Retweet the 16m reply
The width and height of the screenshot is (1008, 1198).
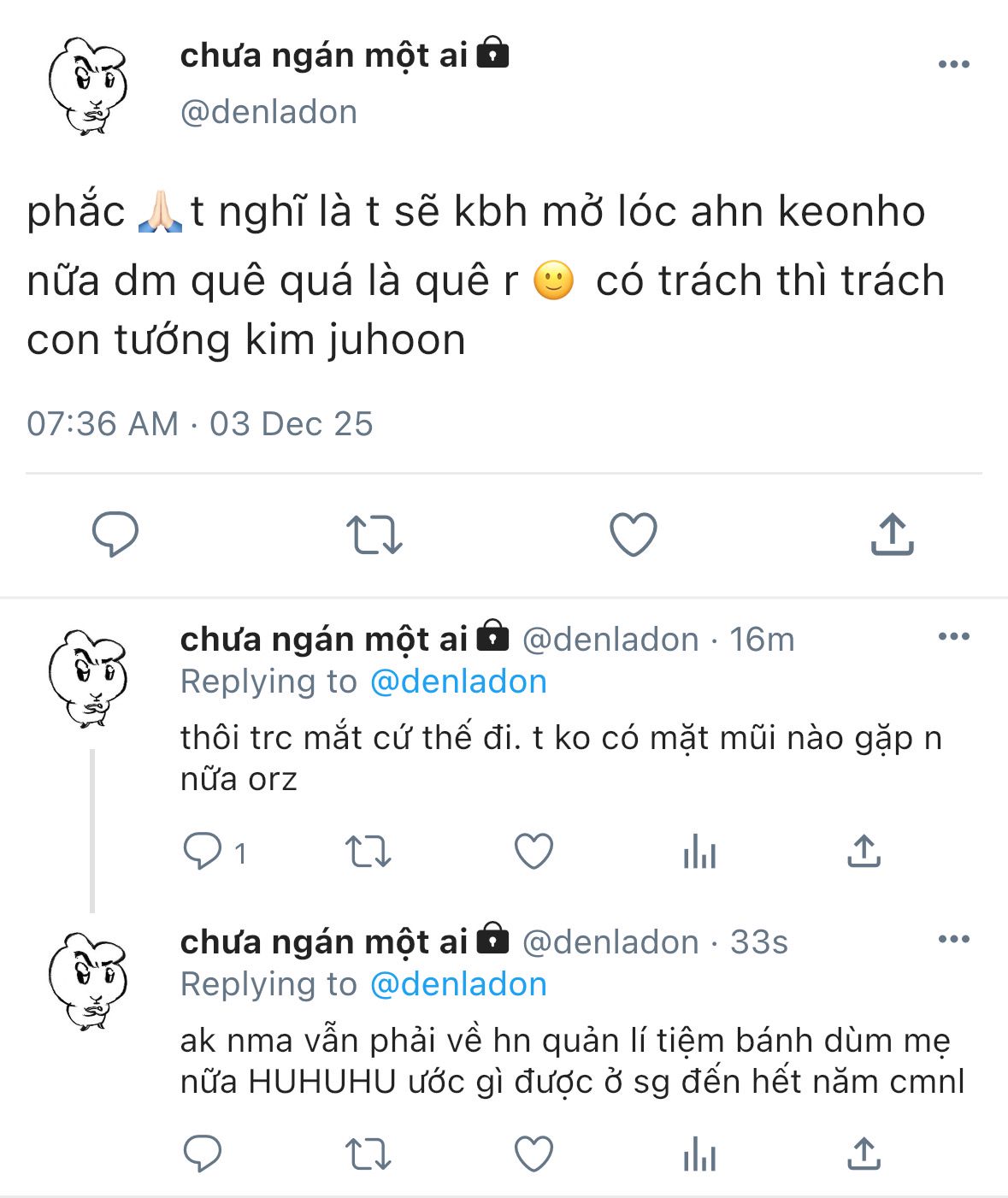[x=368, y=852]
